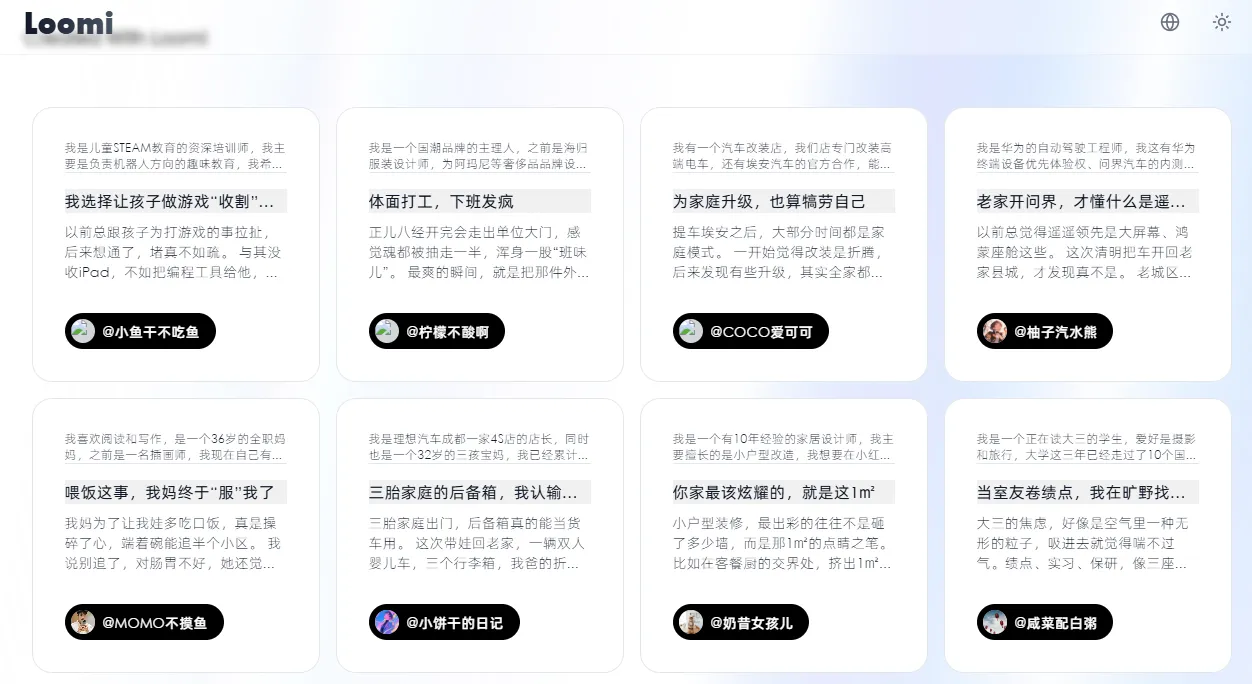The image size is (1252, 684).
Task: Go to the Loomi home logo
Action: tap(68, 23)
